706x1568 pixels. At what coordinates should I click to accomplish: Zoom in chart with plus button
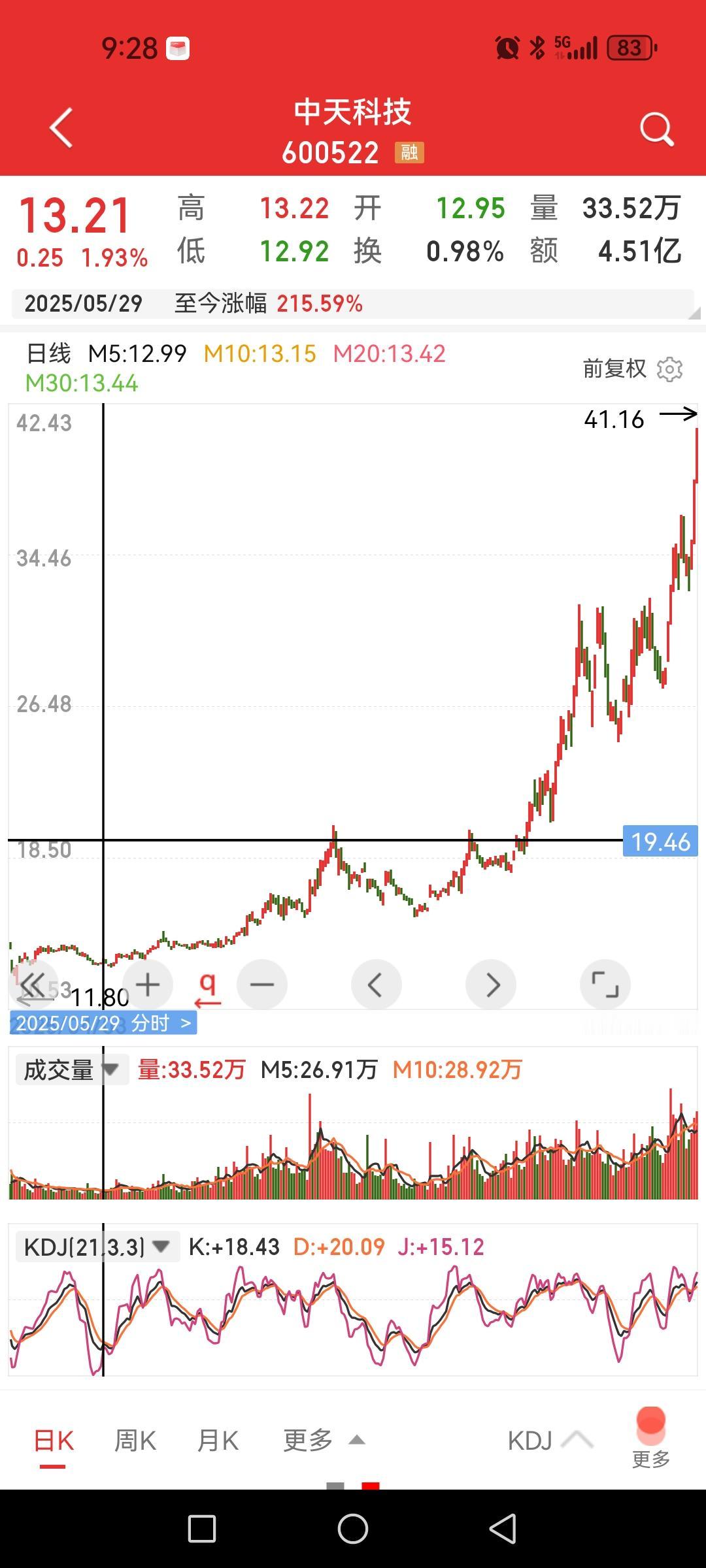tap(148, 985)
